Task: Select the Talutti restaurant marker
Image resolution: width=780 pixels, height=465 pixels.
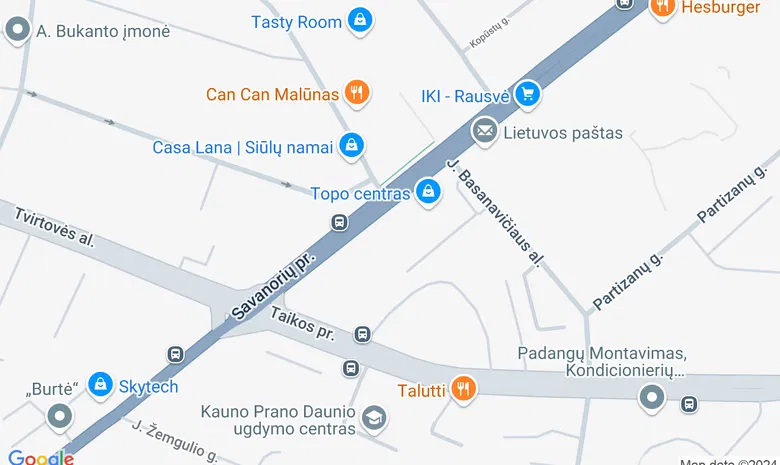Action: tap(462, 389)
